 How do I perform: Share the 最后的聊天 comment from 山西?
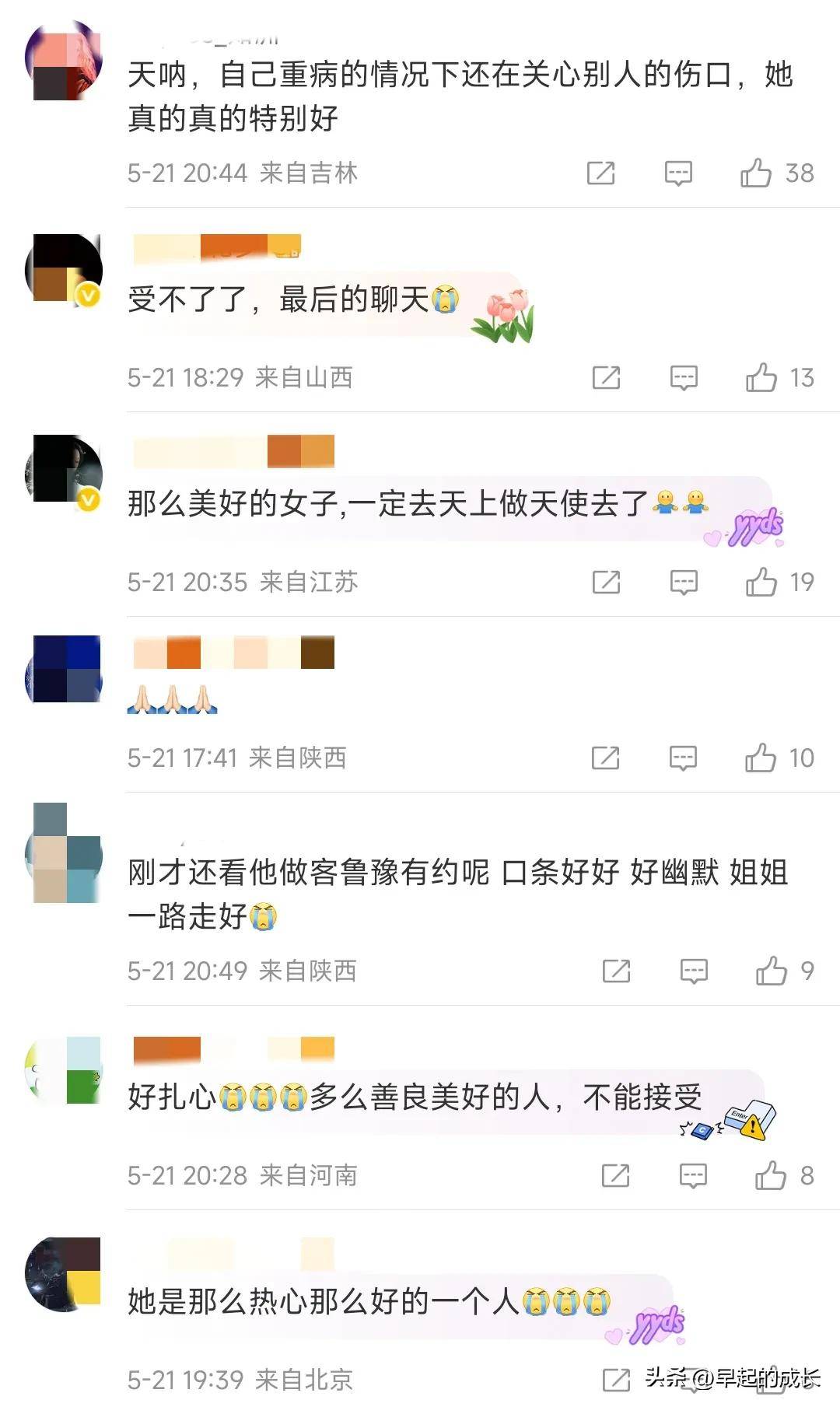coord(606,378)
